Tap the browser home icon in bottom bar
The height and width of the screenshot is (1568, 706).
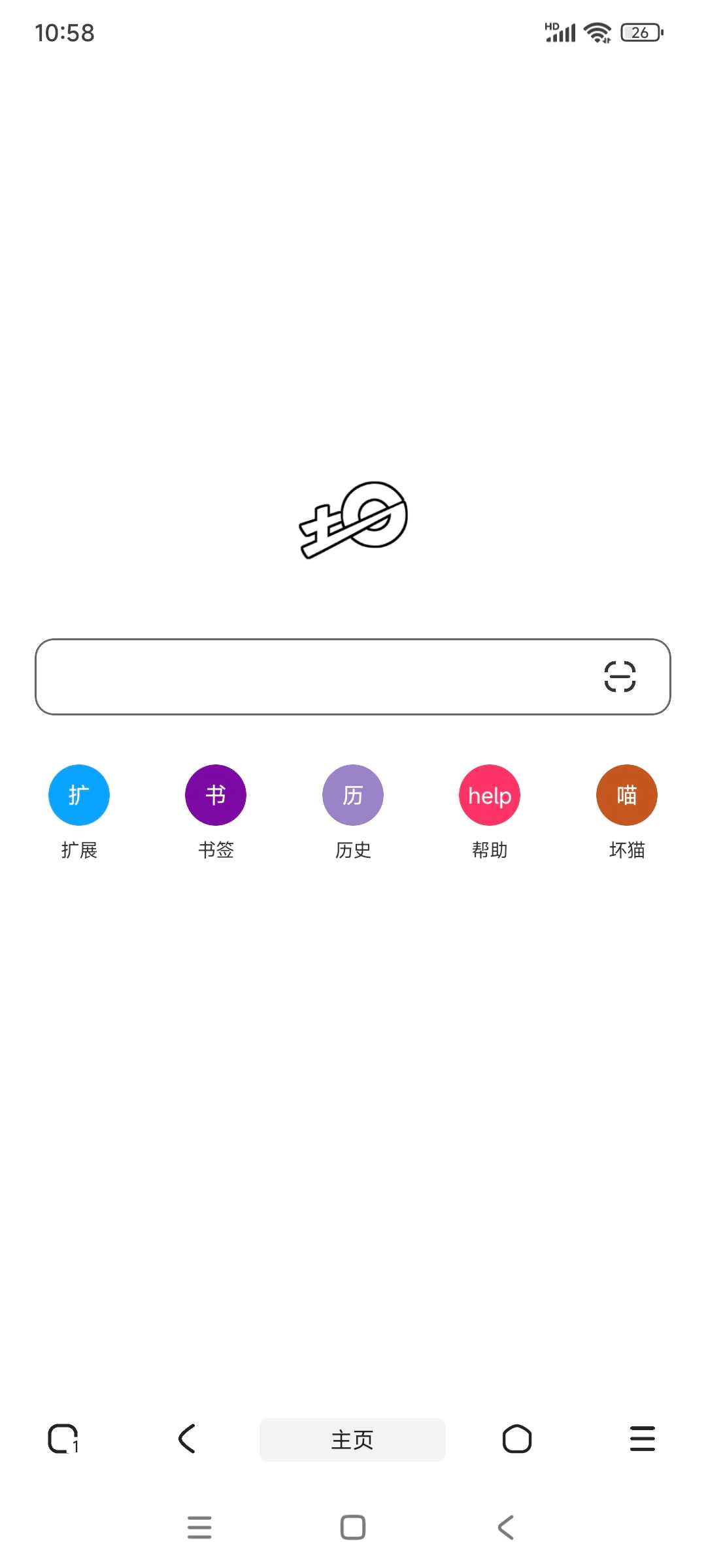coord(516,1439)
